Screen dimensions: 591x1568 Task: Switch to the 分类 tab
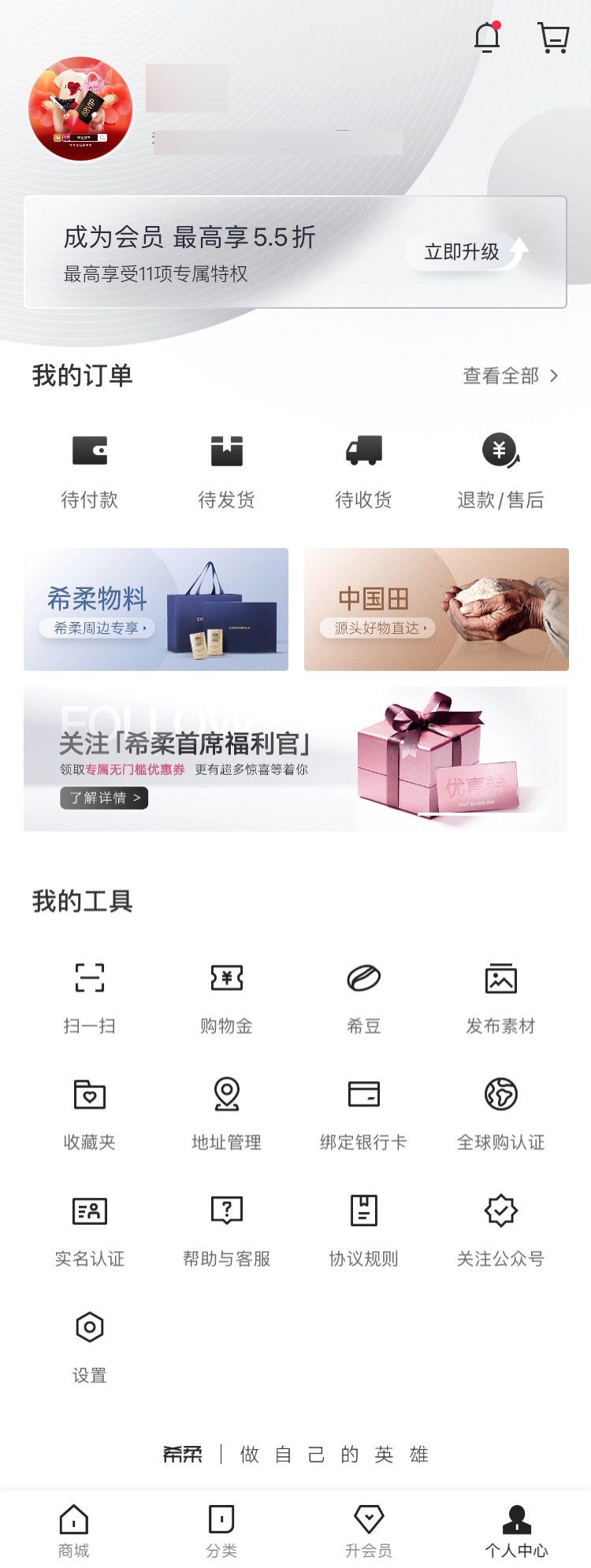(221, 1530)
